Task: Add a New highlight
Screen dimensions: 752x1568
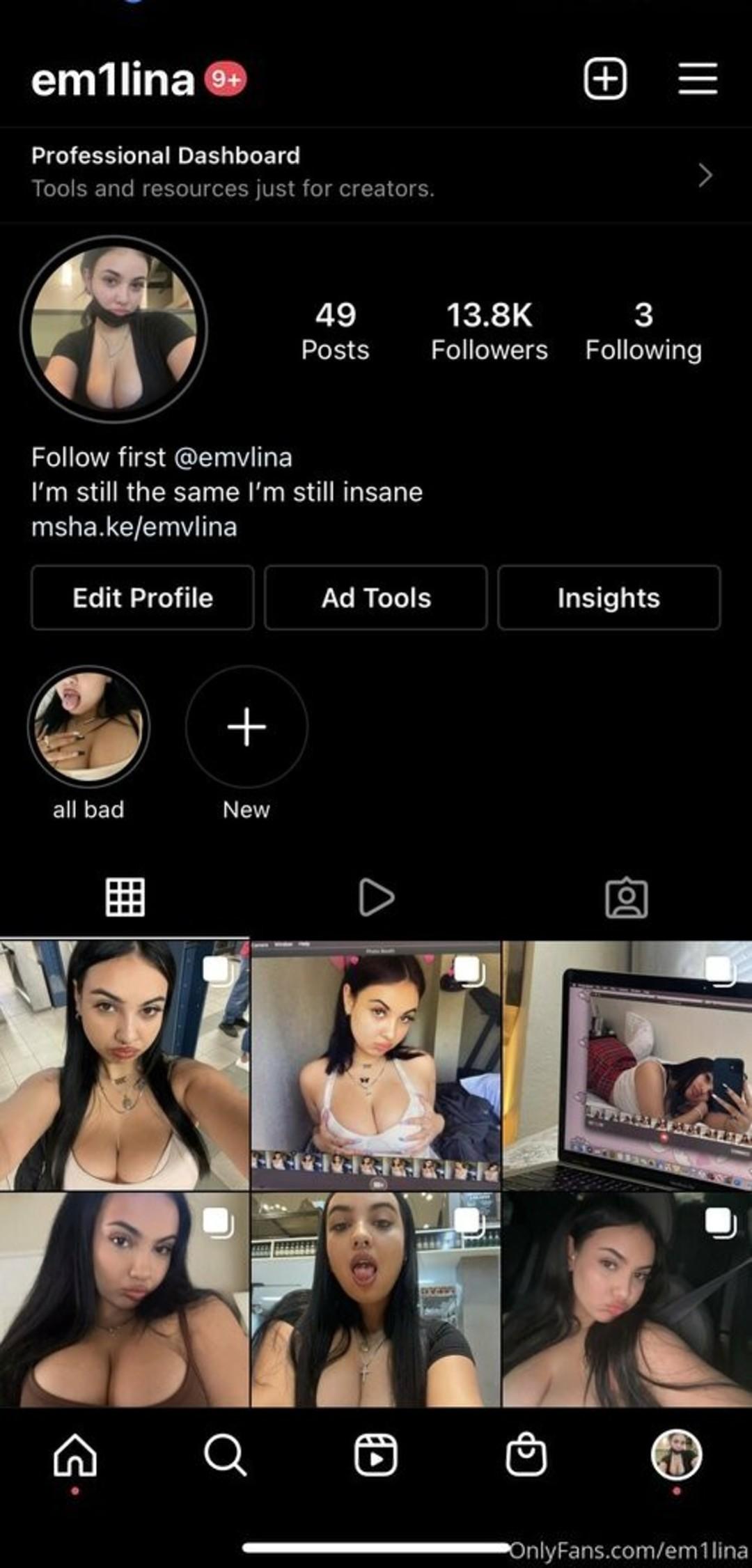Action: [x=246, y=727]
